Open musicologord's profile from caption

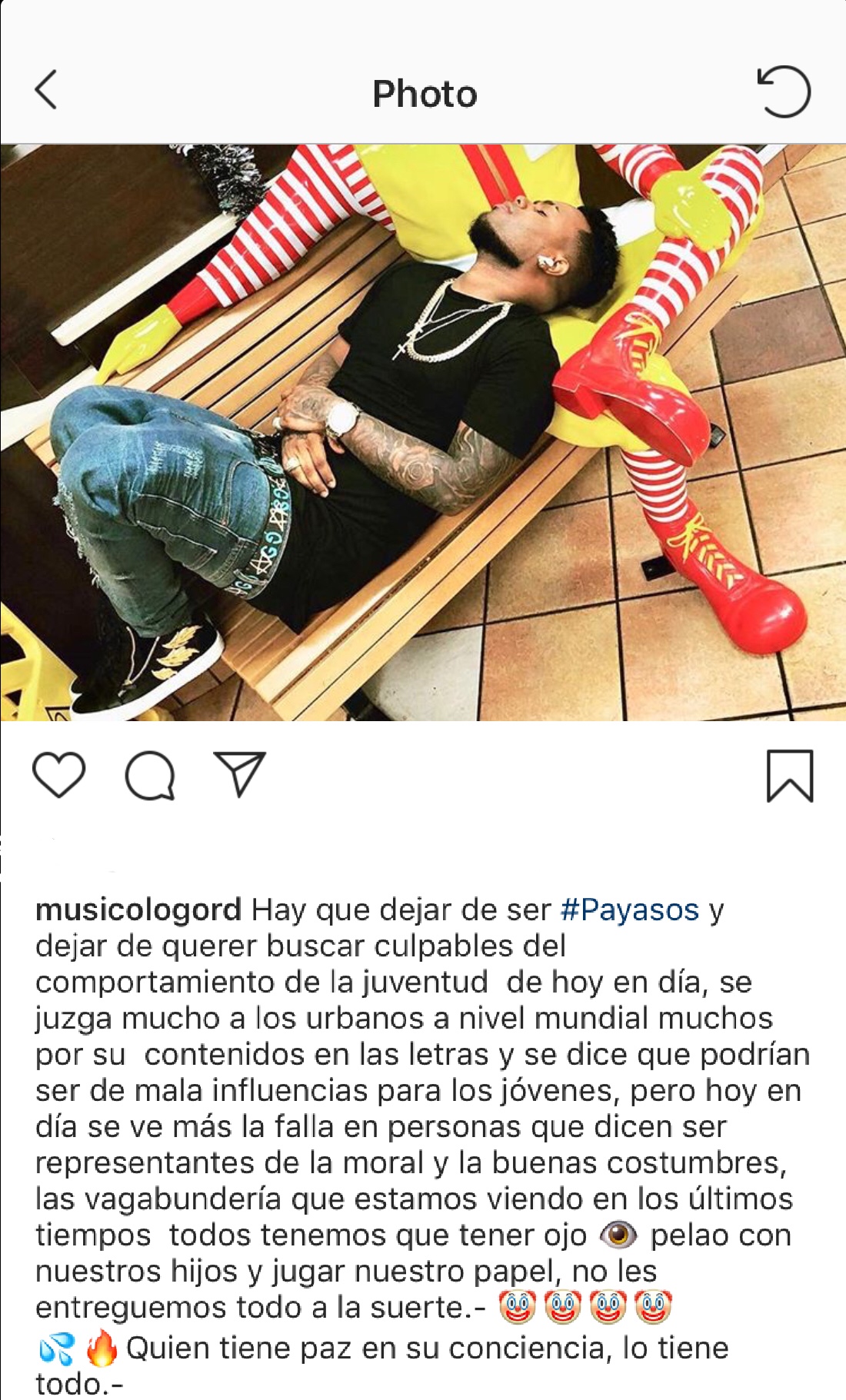(138, 910)
